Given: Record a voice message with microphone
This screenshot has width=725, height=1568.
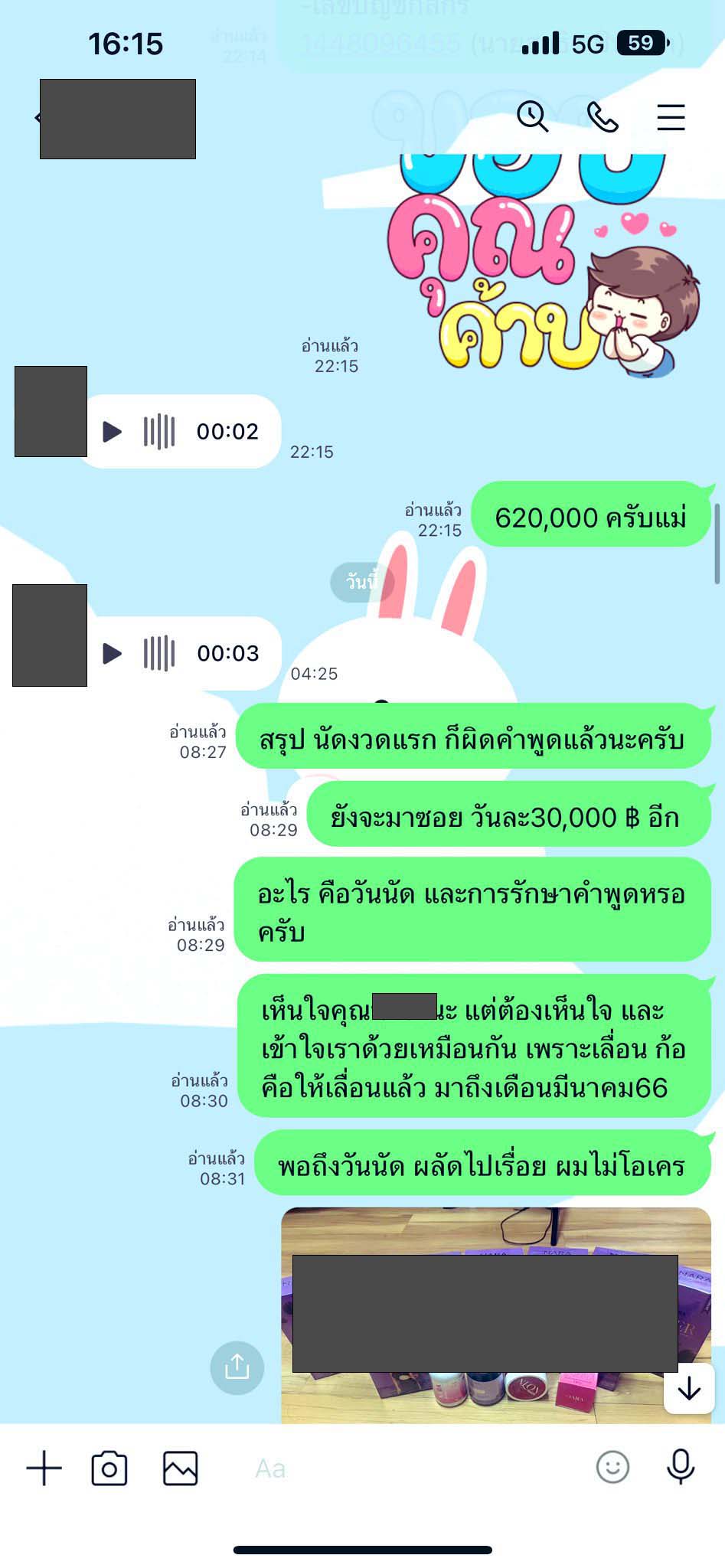Looking at the screenshot, I should 681,1468.
